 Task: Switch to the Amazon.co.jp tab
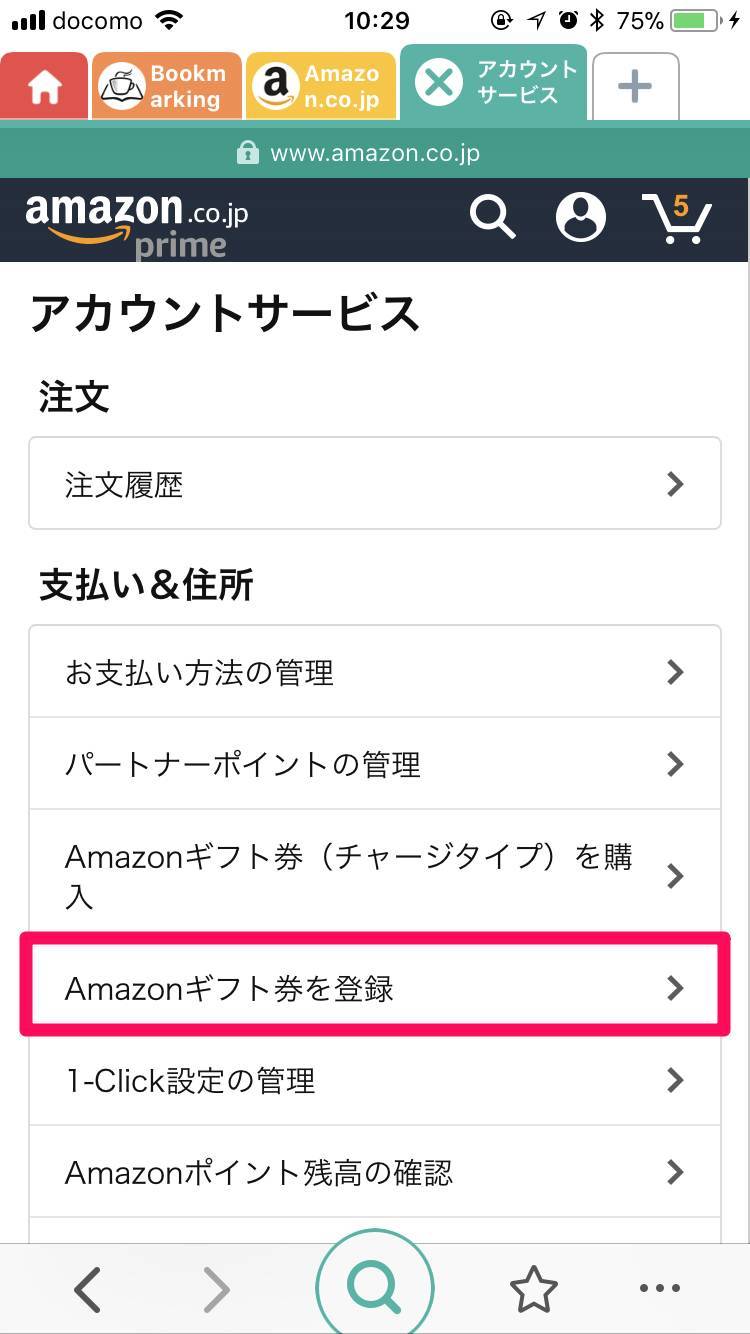tap(321, 86)
